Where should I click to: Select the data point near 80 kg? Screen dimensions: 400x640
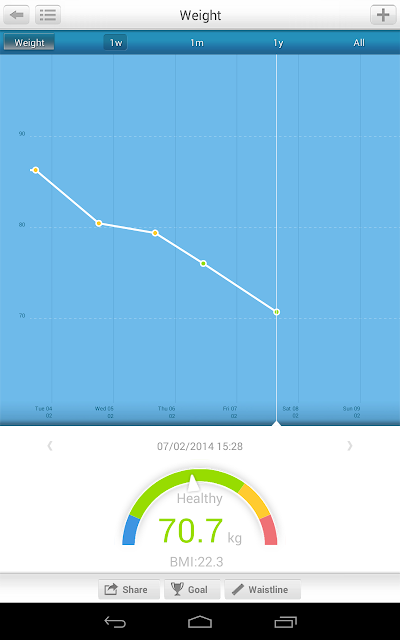tap(98, 223)
